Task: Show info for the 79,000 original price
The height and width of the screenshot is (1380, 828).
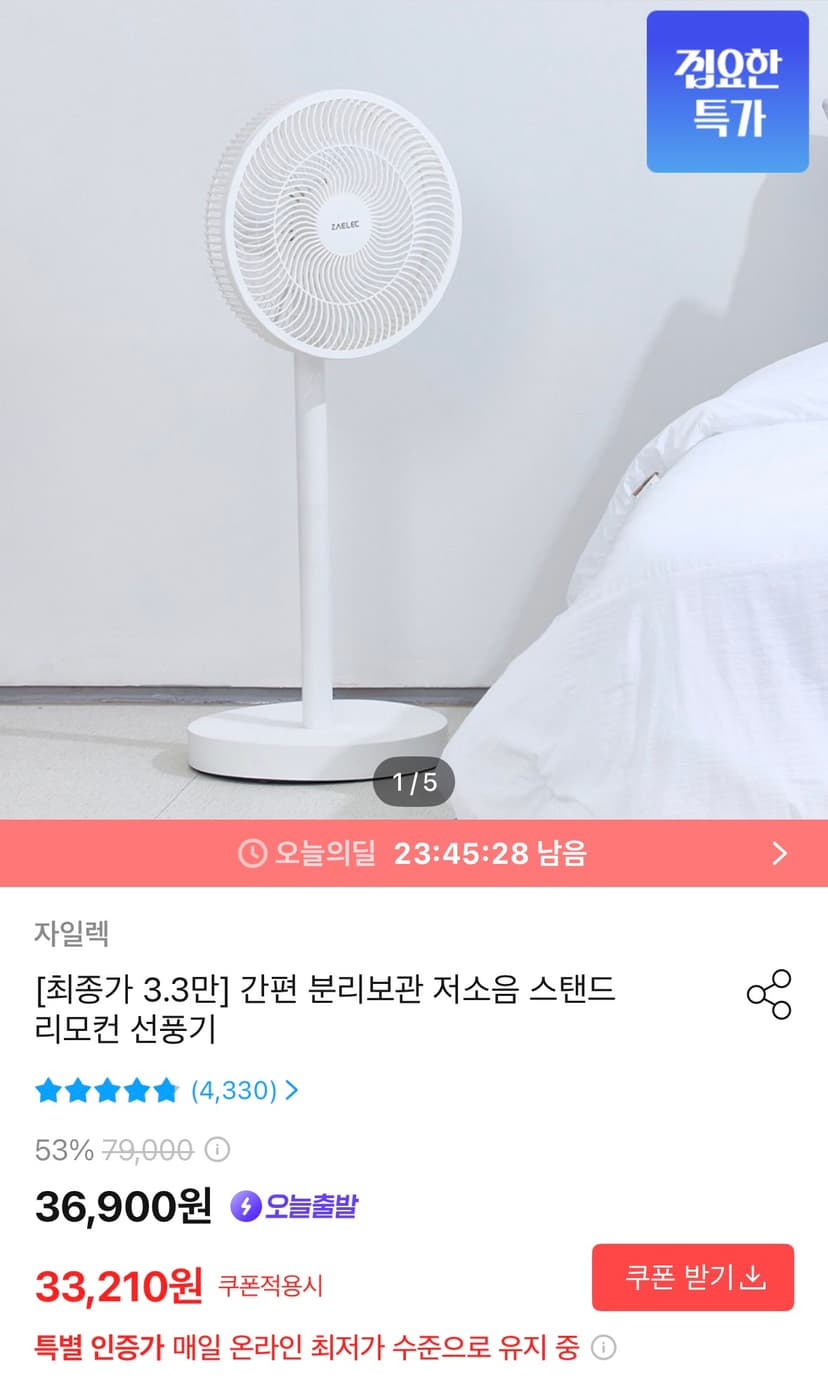Action: point(217,1150)
